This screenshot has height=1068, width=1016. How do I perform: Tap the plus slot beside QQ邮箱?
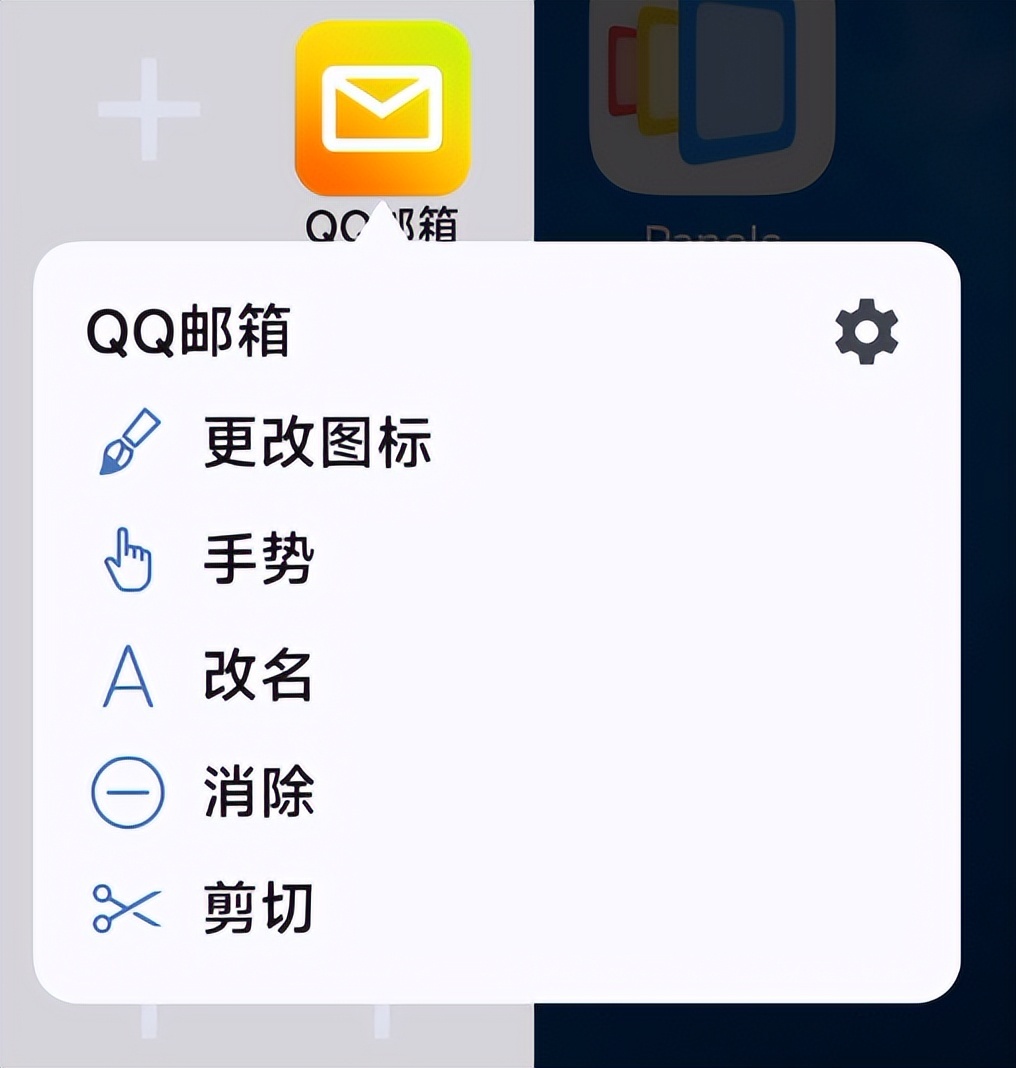tap(148, 108)
